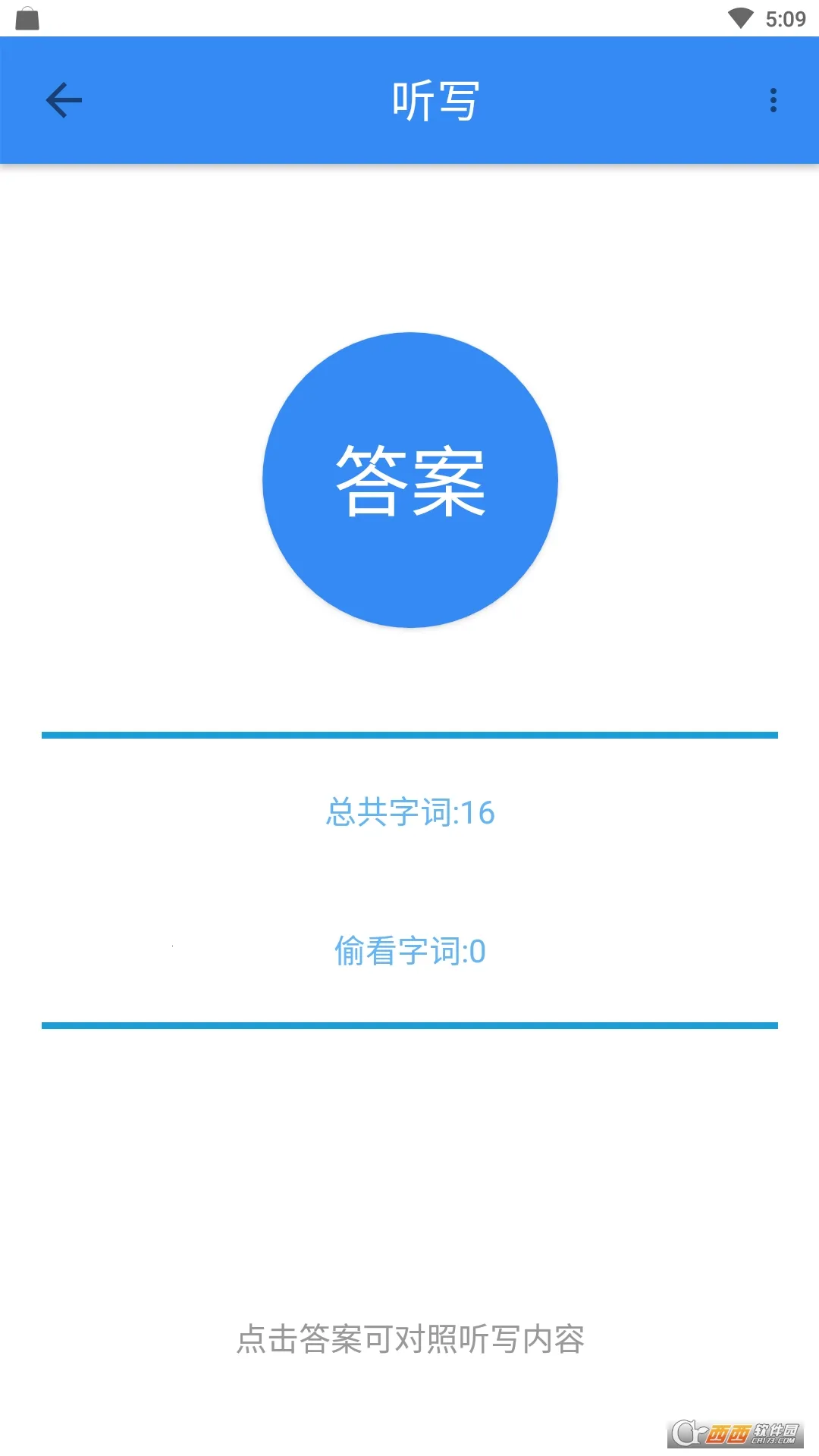Tap the peeked words counter

[x=409, y=951]
